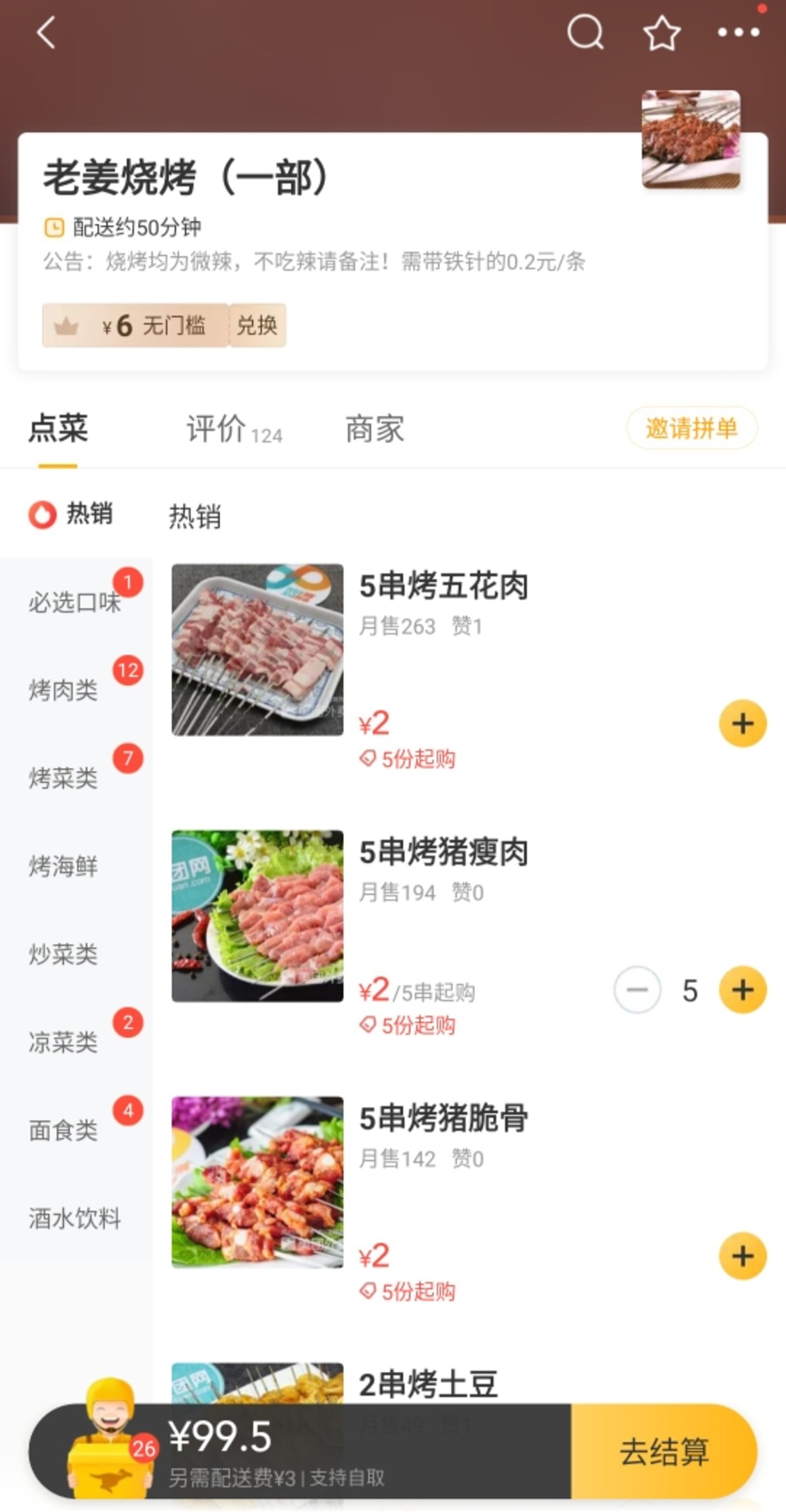
Task: Search within this restaurant's menu
Action: [x=585, y=32]
